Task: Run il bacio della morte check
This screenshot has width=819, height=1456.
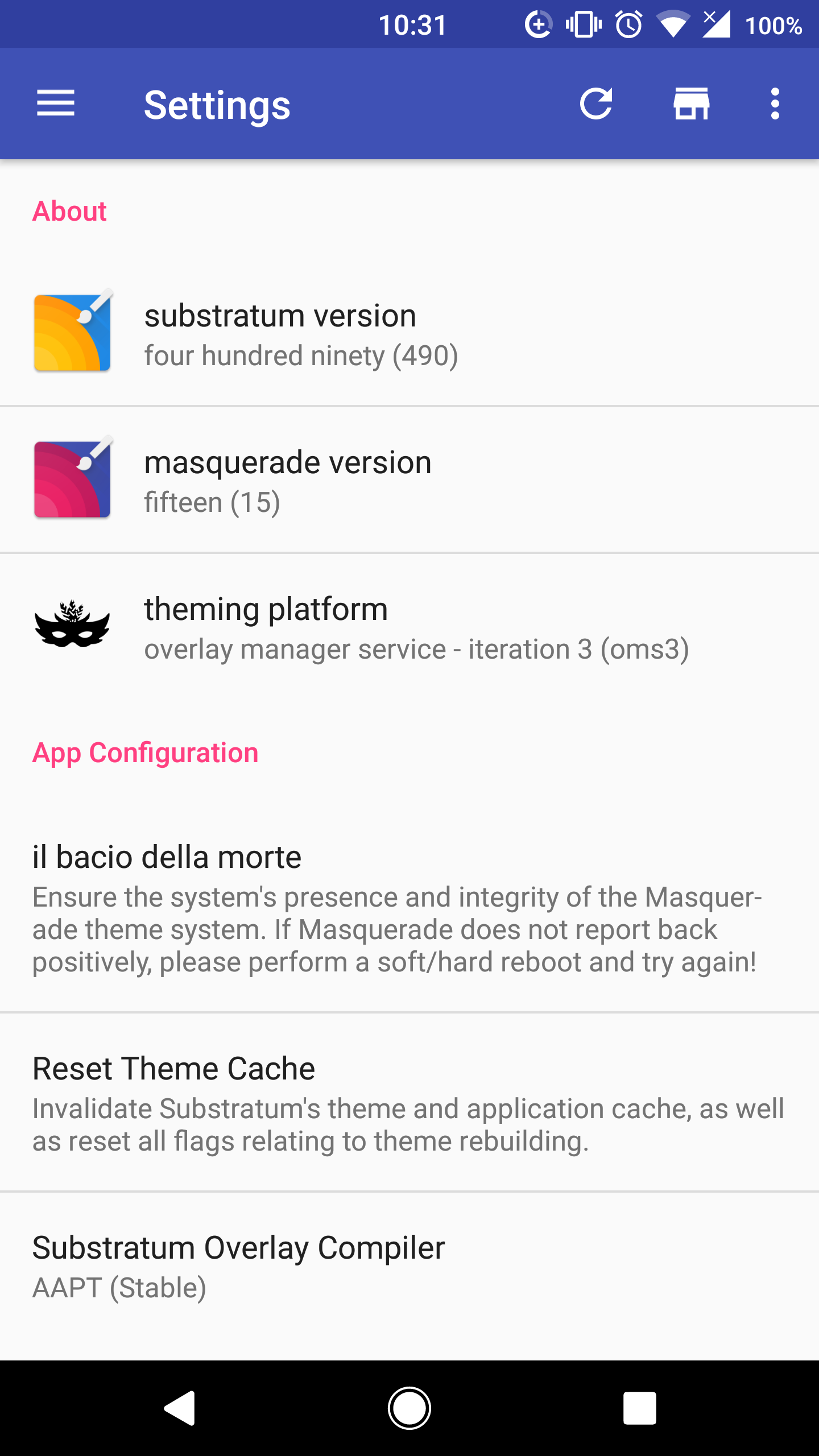Action: point(409,908)
